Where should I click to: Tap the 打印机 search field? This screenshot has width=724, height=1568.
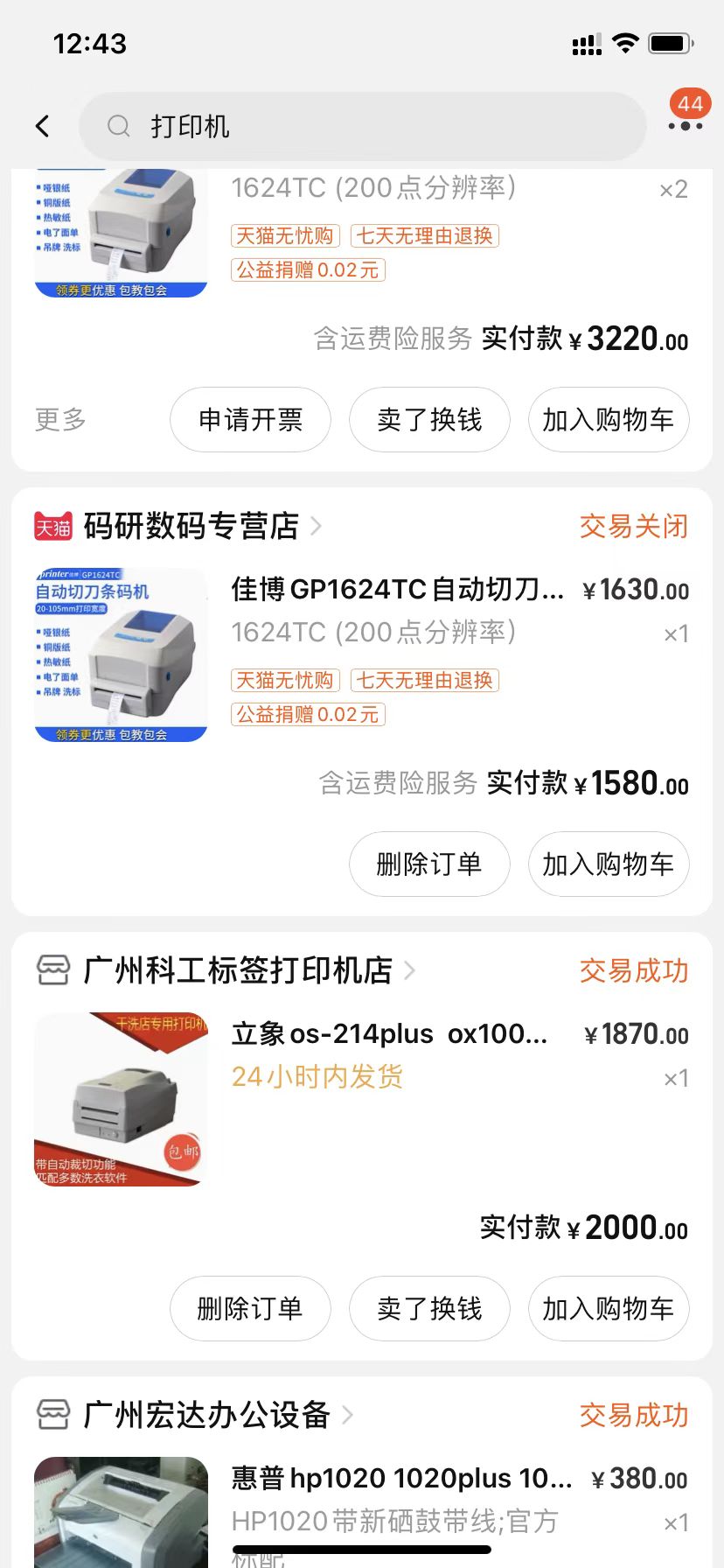click(x=362, y=126)
